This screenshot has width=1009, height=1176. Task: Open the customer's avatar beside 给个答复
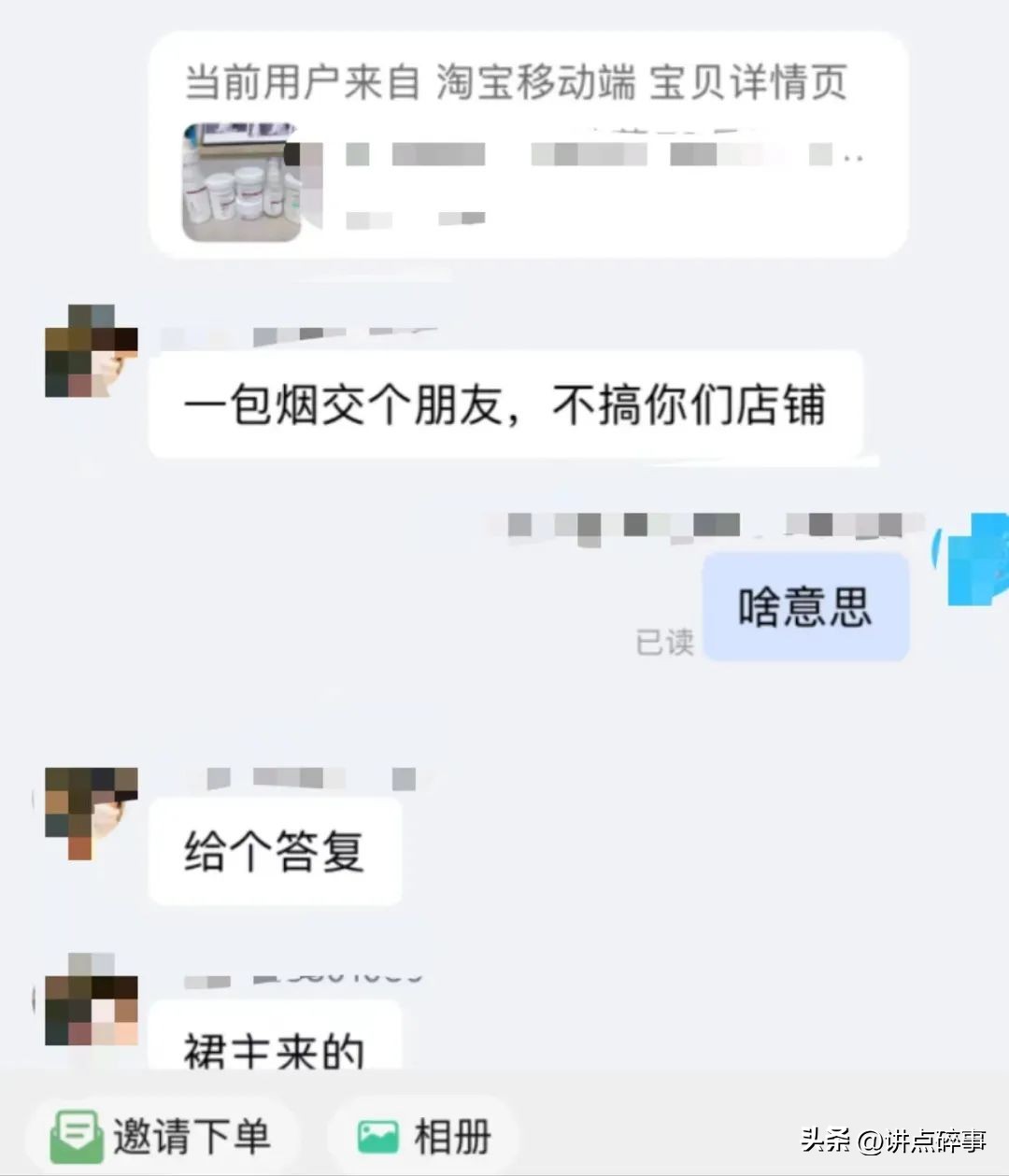click(x=91, y=812)
